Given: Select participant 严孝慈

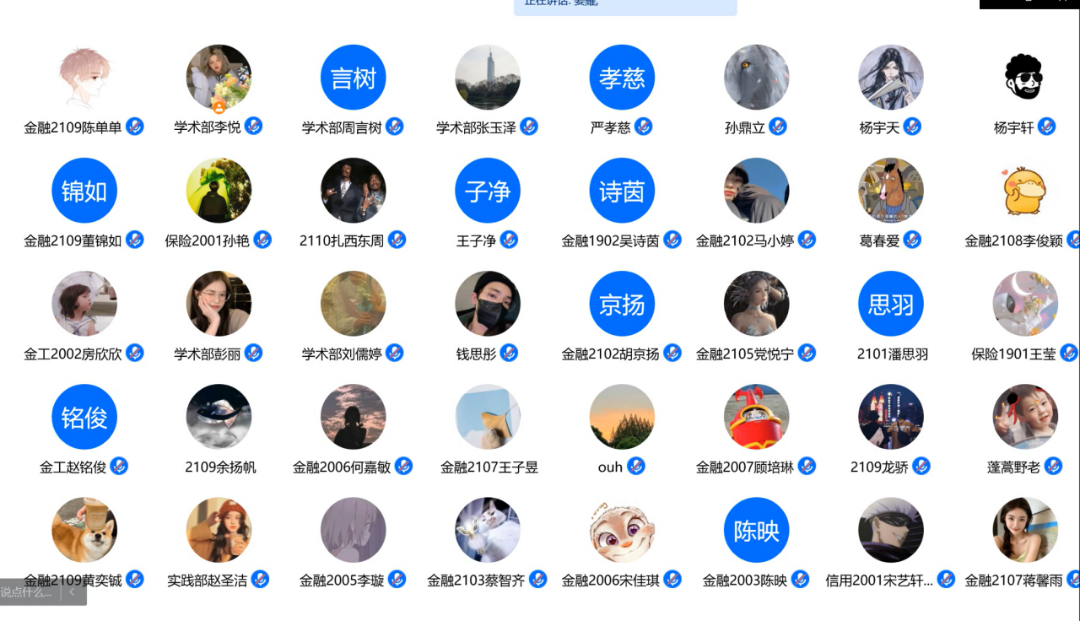Looking at the screenshot, I should coord(622,78).
